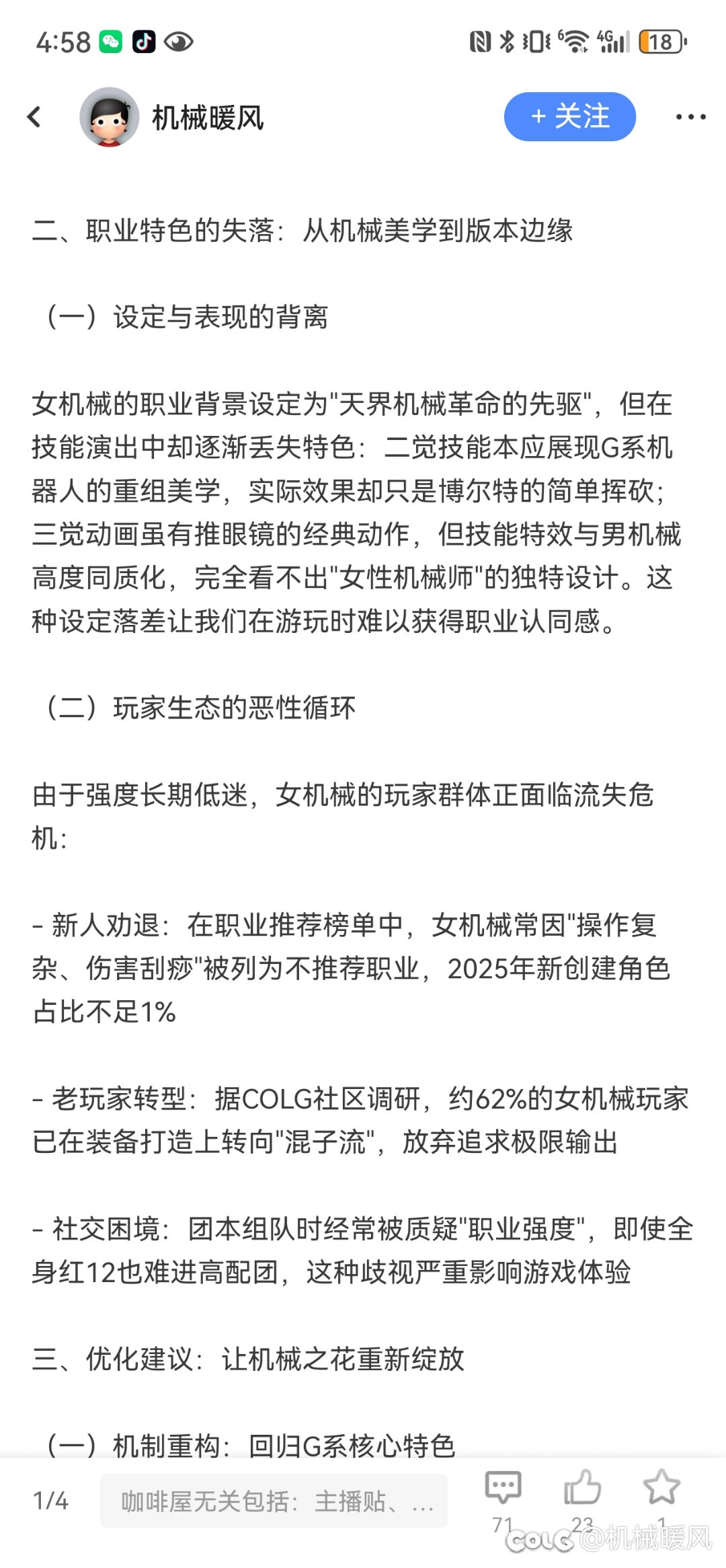Image resolution: width=726 pixels, height=1568 pixels.
Task: Tap the WeChat icon in the status bar
Action: (111, 41)
